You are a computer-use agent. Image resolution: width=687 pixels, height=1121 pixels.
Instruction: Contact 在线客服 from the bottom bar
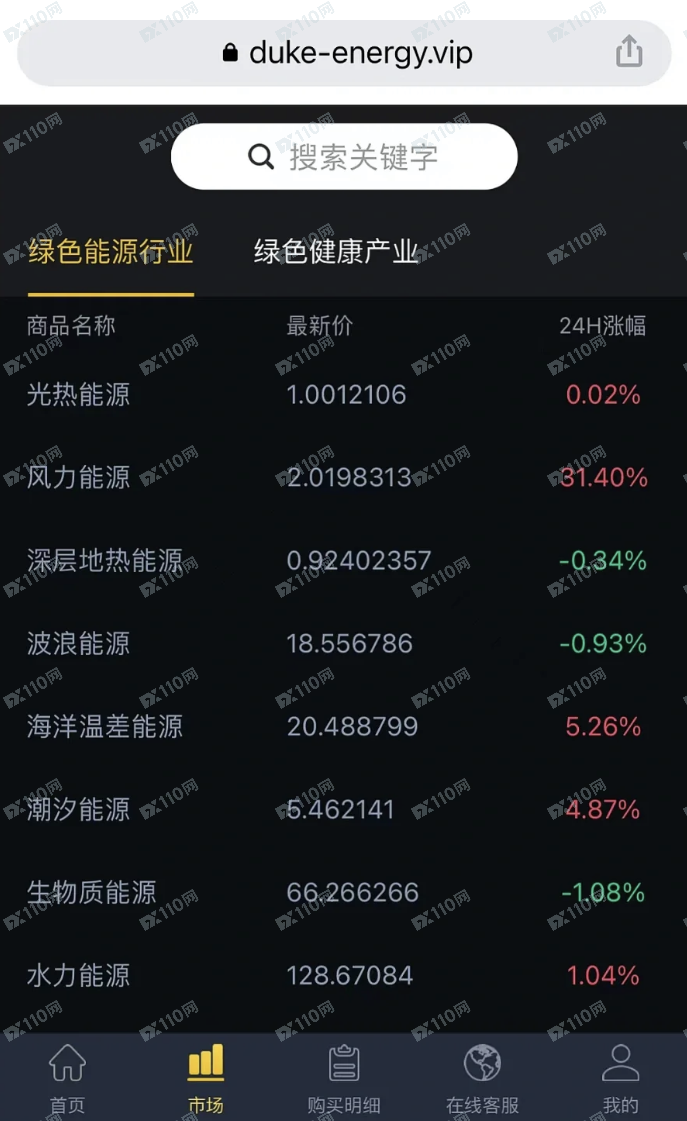[483, 1078]
